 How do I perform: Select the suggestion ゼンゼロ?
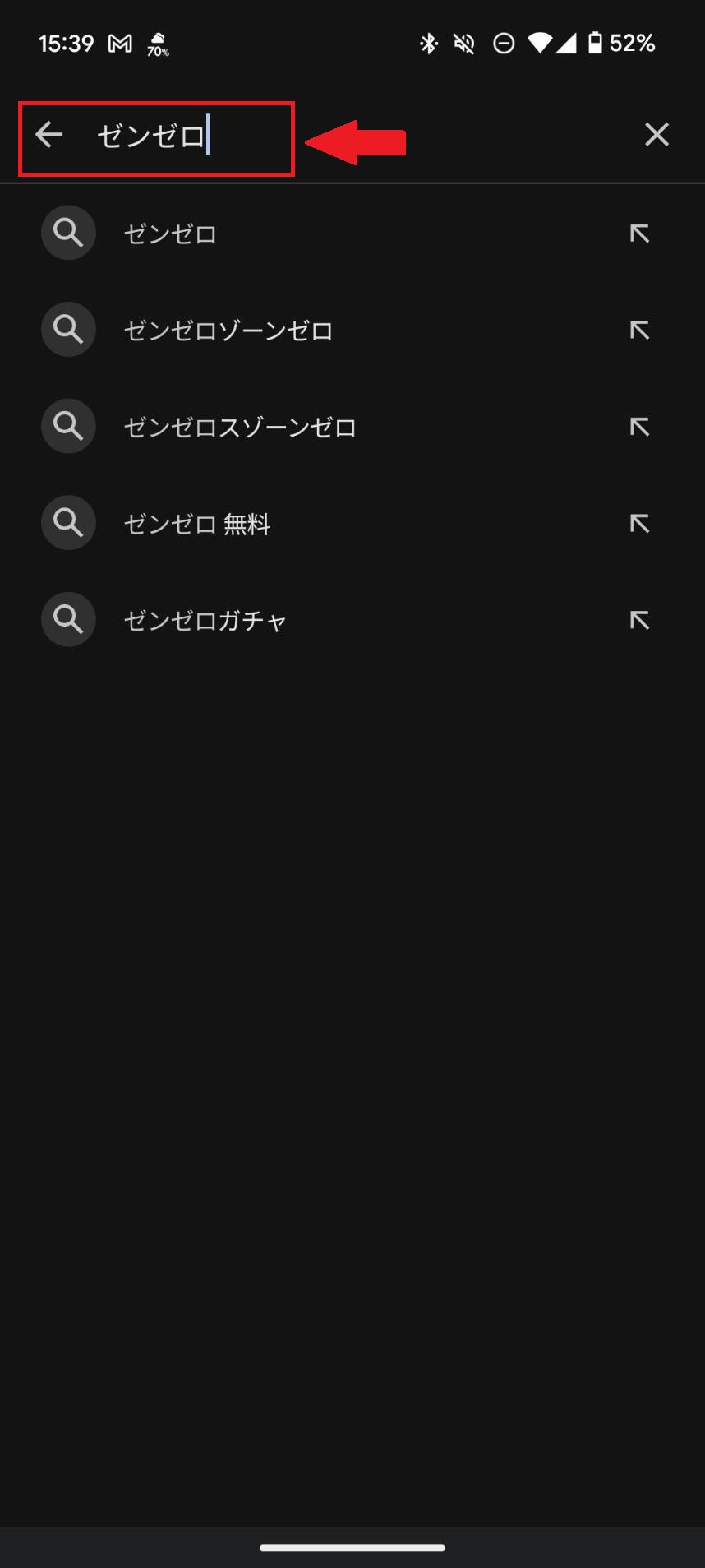pos(352,234)
